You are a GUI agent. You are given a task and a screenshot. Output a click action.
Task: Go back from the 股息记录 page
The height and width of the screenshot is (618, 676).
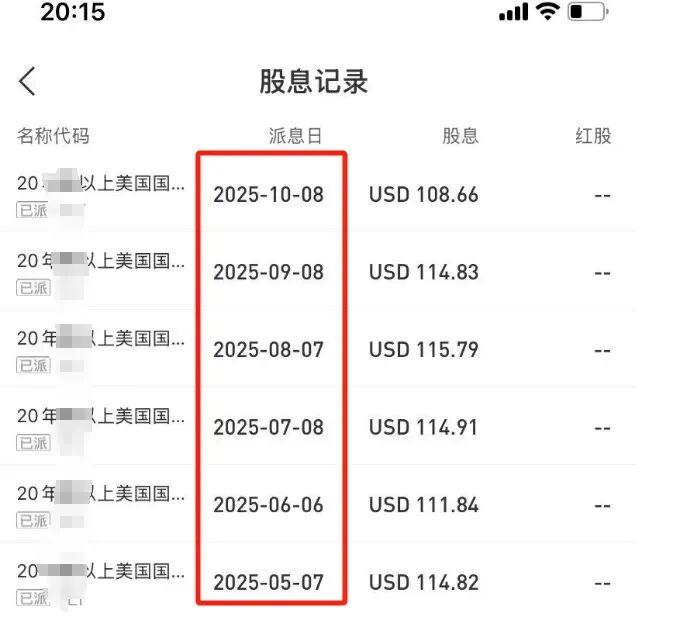pyautogui.click(x=27, y=82)
